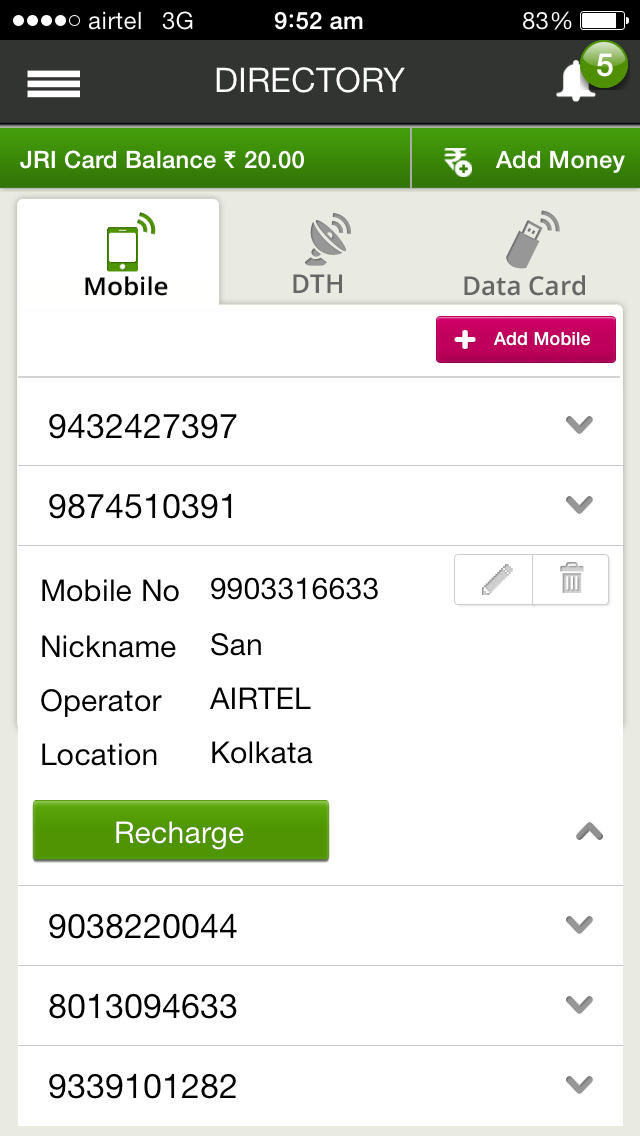Add a new mobile number
The height and width of the screenshot is (1136, 640).
point(525,339)
